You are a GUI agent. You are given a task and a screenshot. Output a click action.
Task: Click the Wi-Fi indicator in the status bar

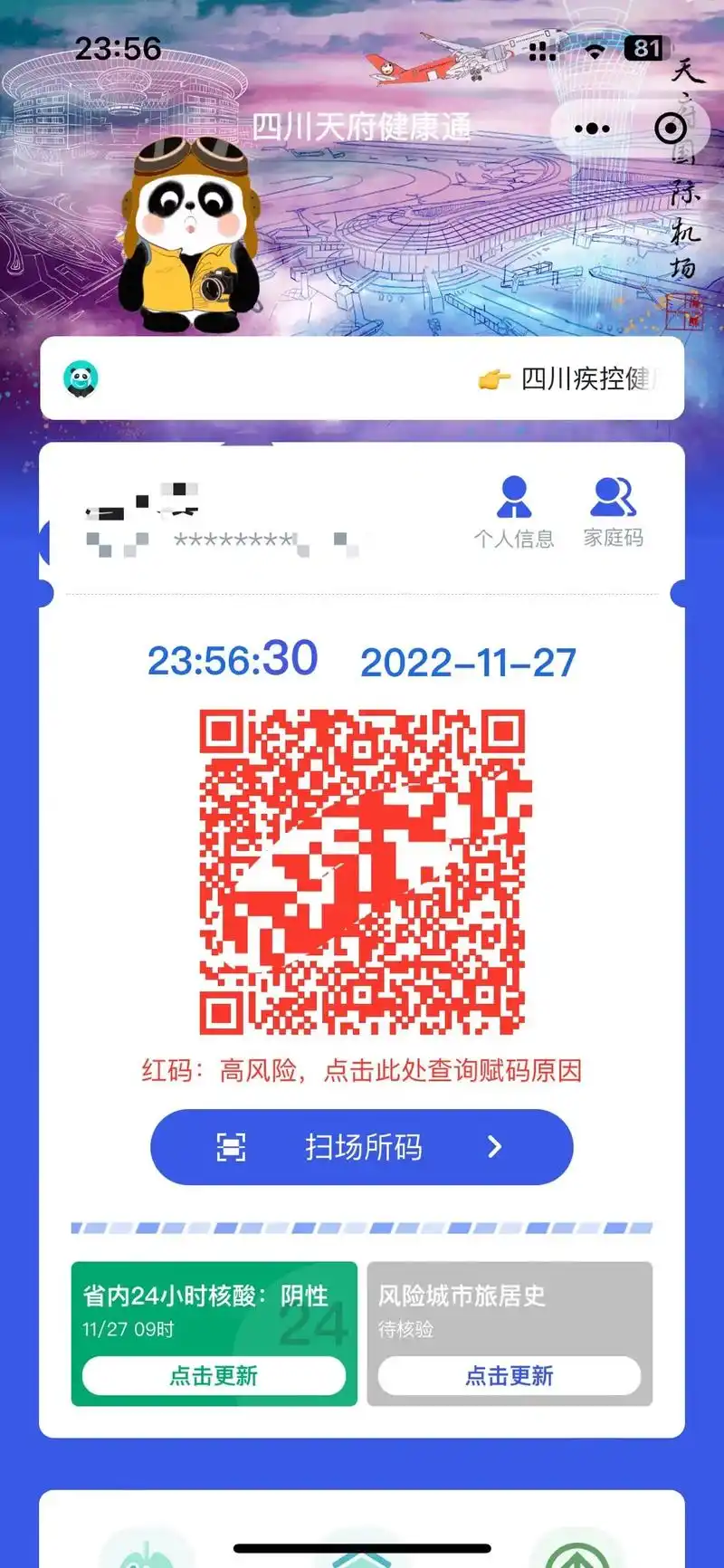coord(595,50)
